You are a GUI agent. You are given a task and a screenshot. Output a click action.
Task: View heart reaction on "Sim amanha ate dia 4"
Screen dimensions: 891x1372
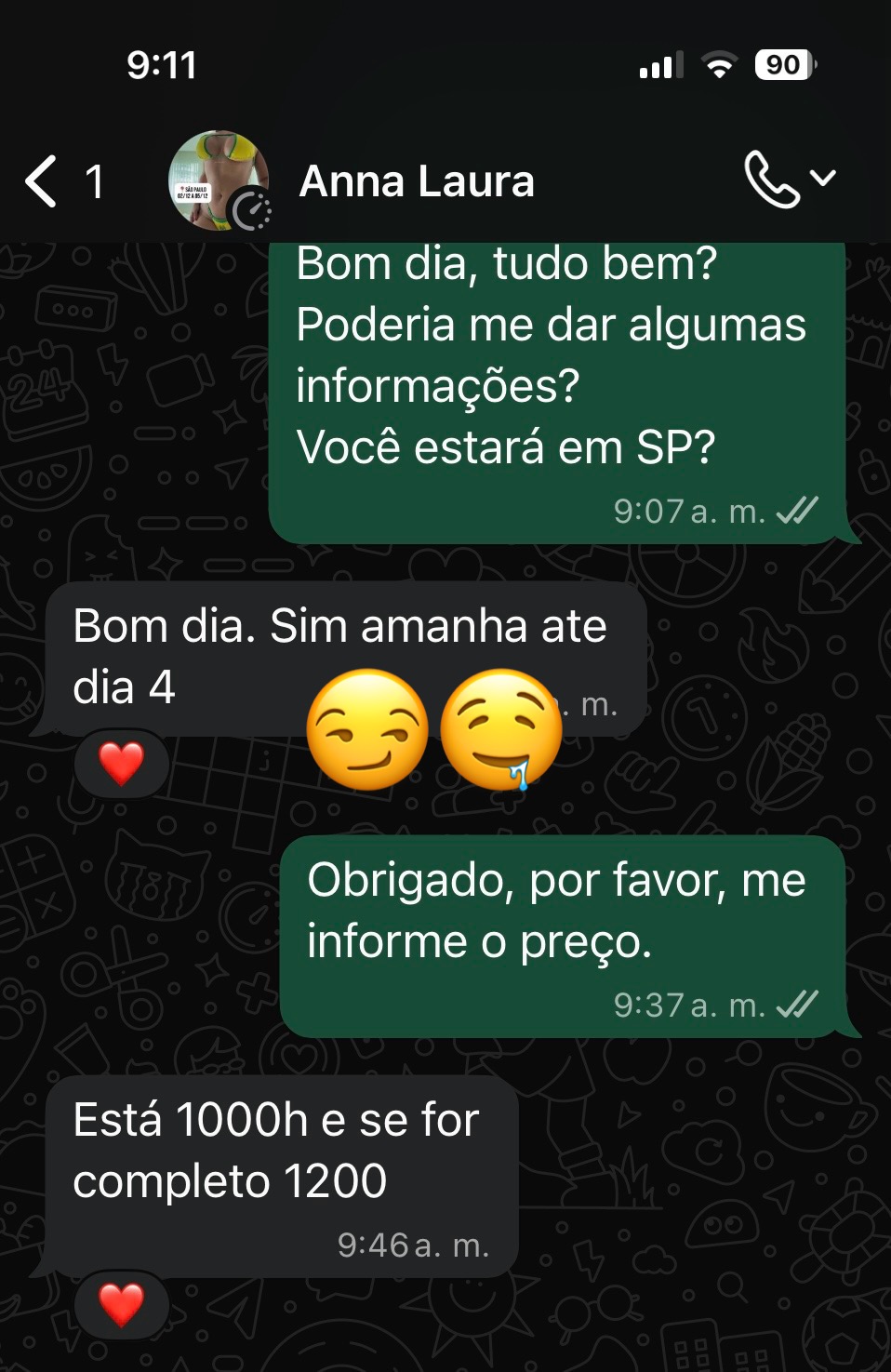[122, 765]
